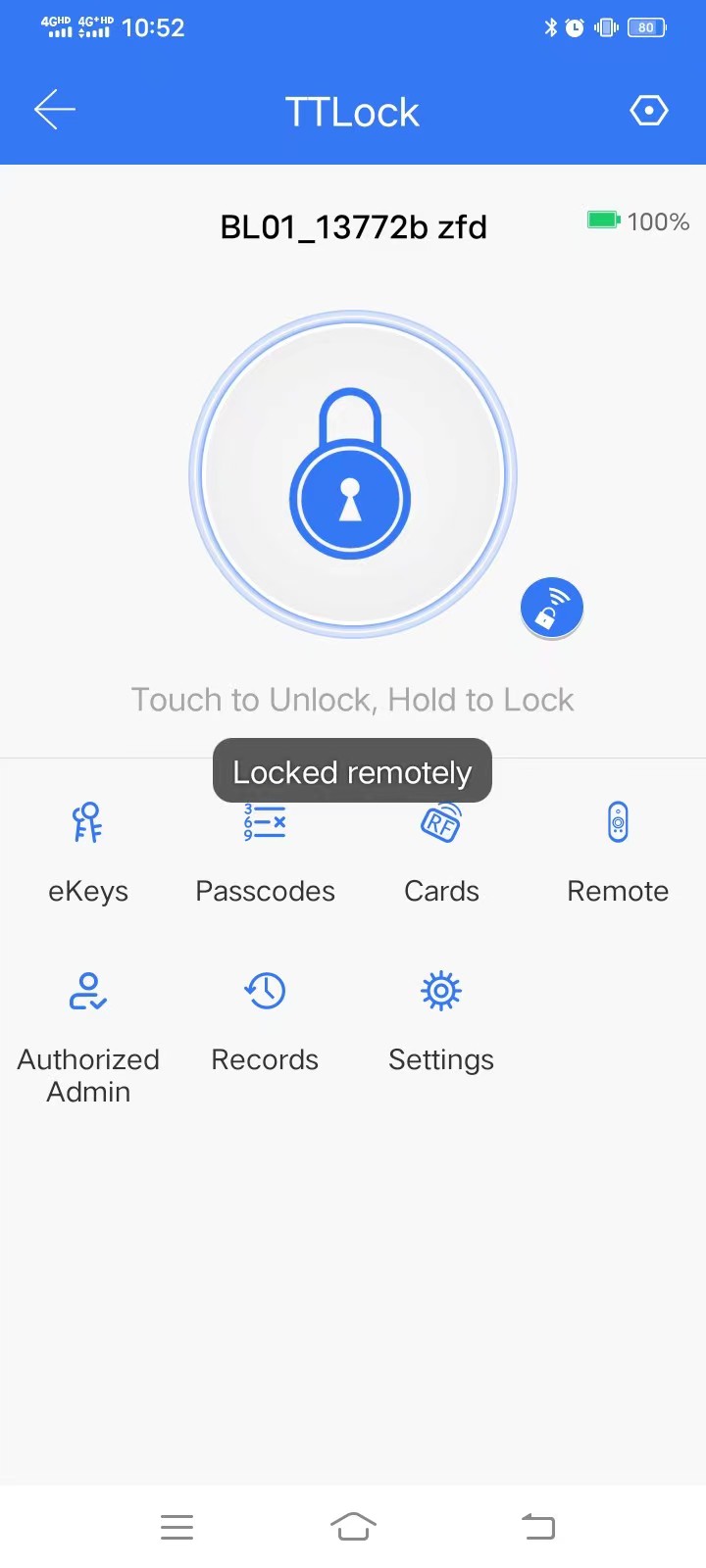
Task: View lock Records
Action: point(265,1019)
